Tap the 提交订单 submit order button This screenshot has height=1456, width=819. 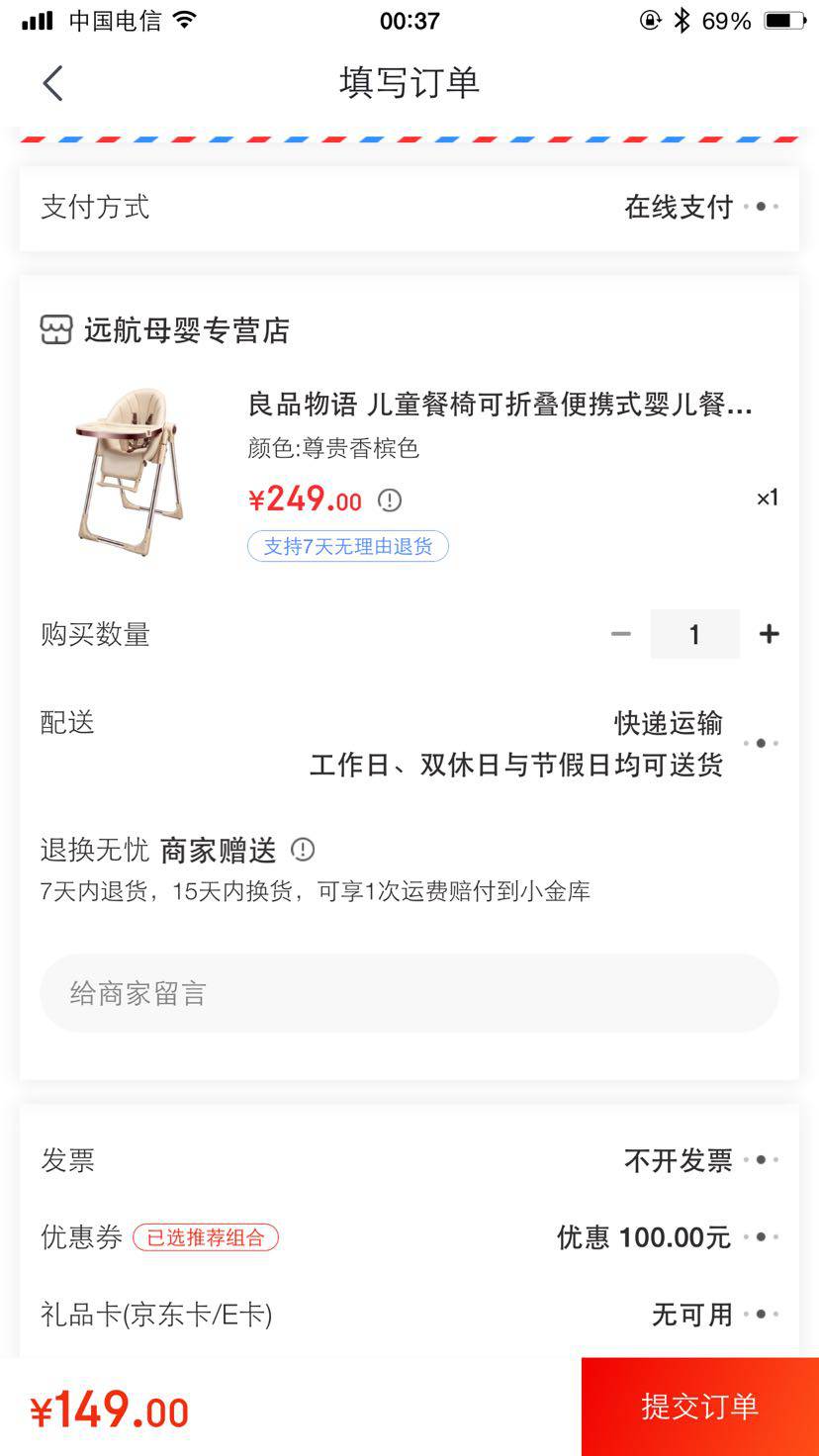699,1405
